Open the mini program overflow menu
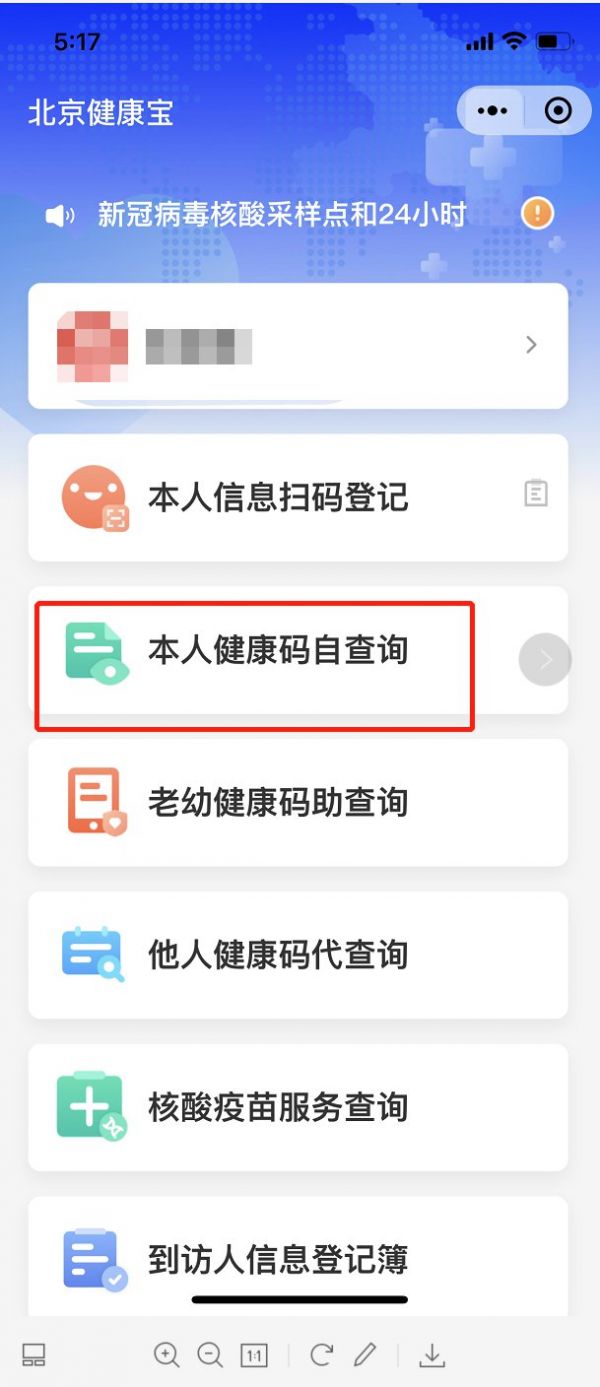 [x=492, y=111]
